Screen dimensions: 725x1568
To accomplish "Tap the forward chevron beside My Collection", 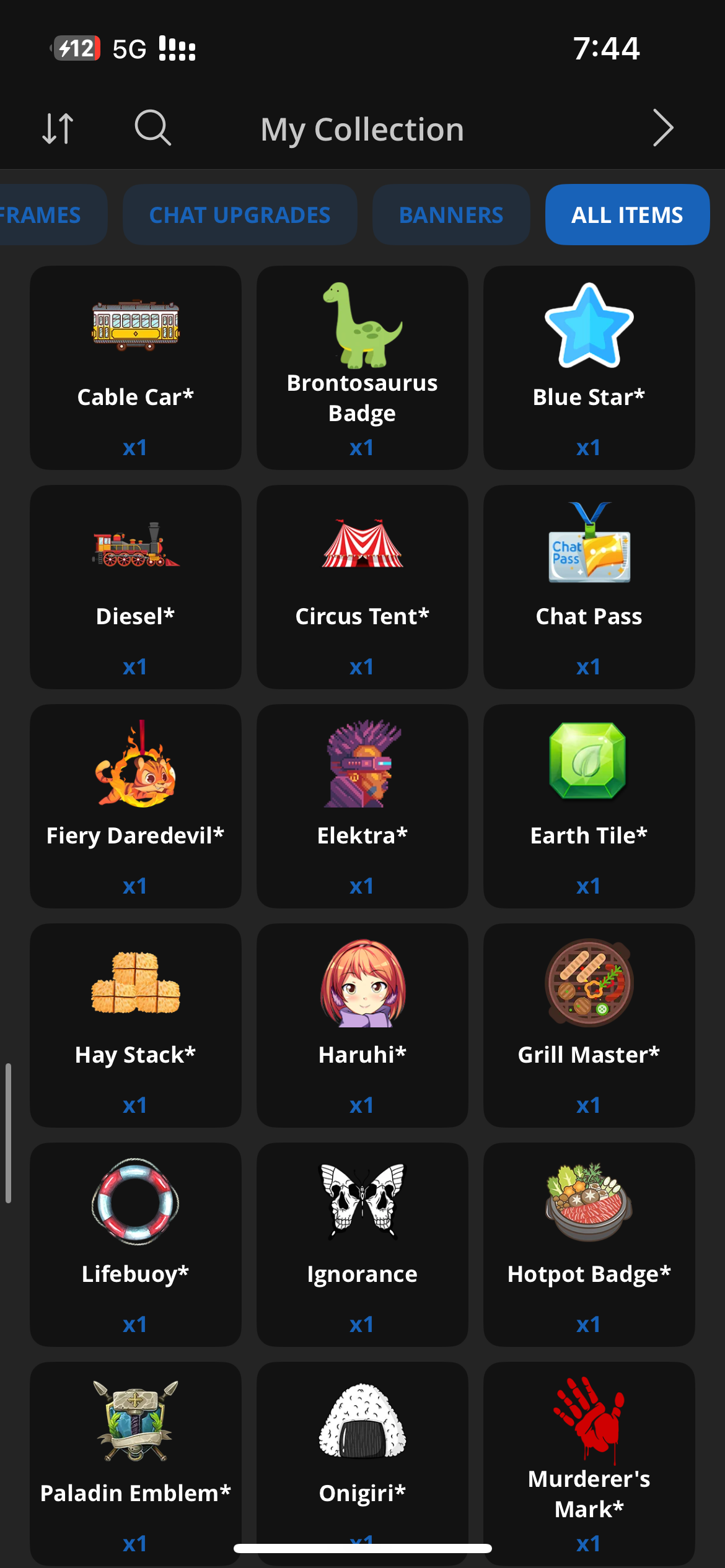I will coord(662,128).
